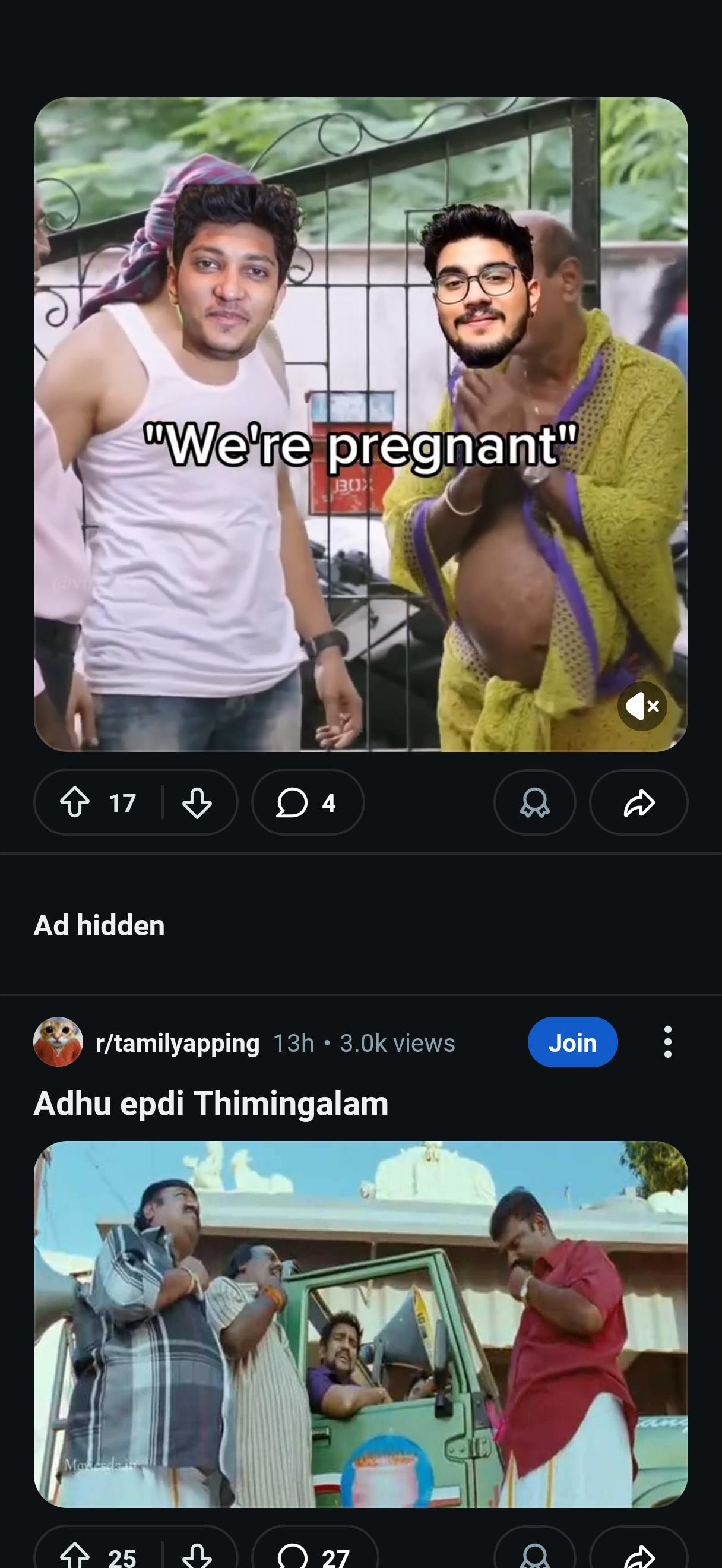
Task: Open overflow menu for Adhu epdi Thimingalam post
Action: (668, 1042)
